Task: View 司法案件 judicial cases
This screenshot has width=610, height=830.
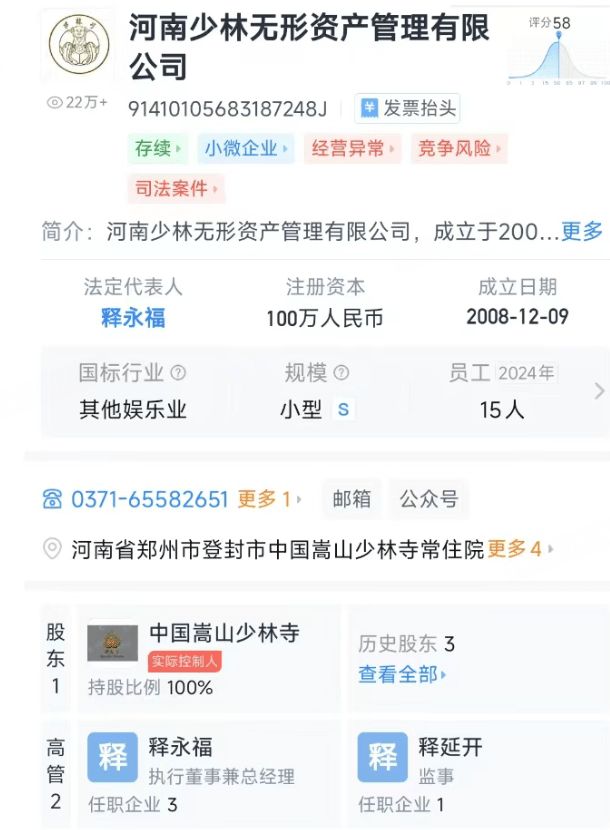Action: (x=175, y=188)
